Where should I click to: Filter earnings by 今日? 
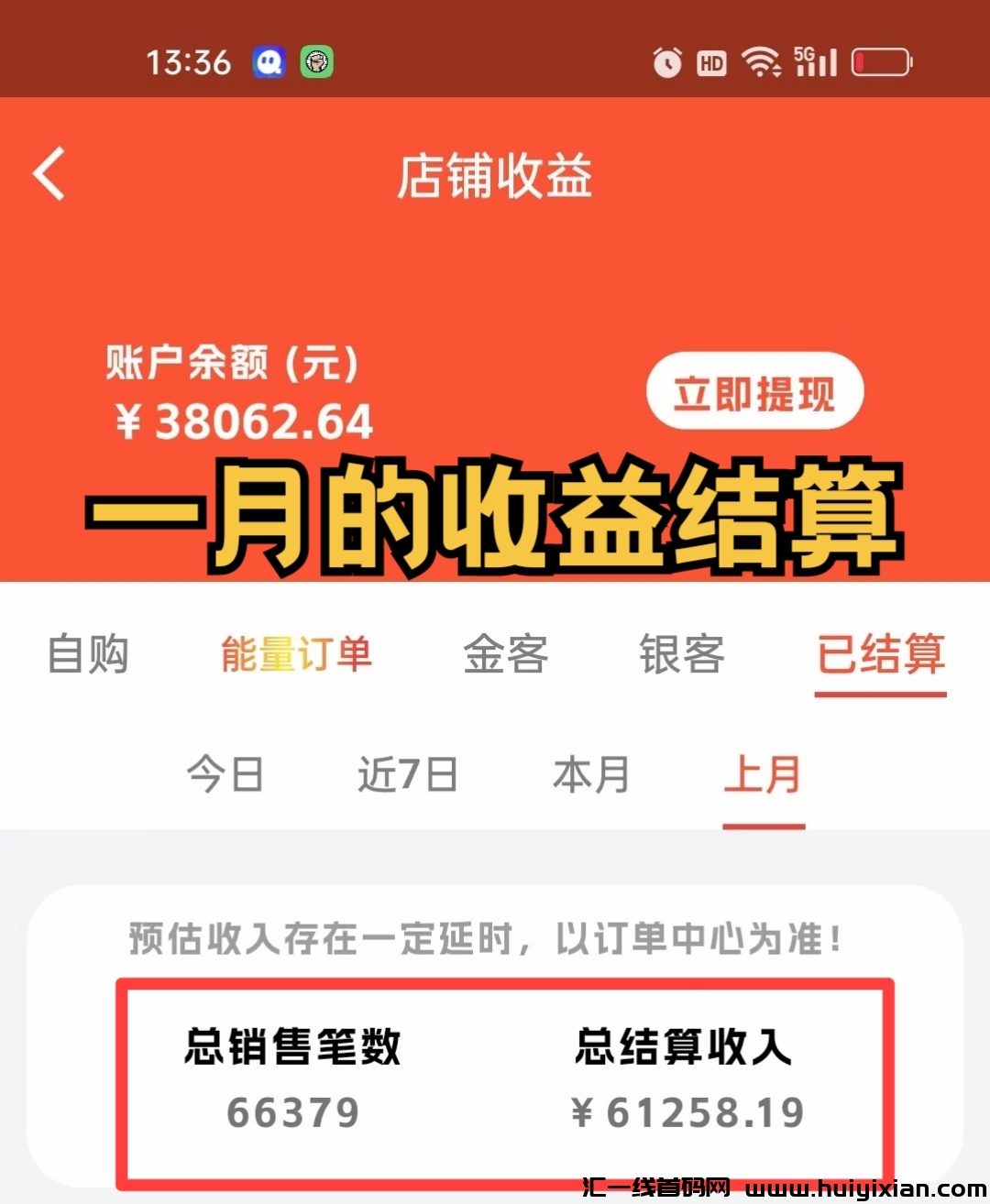pyautogui.click(x=225, y=774)
